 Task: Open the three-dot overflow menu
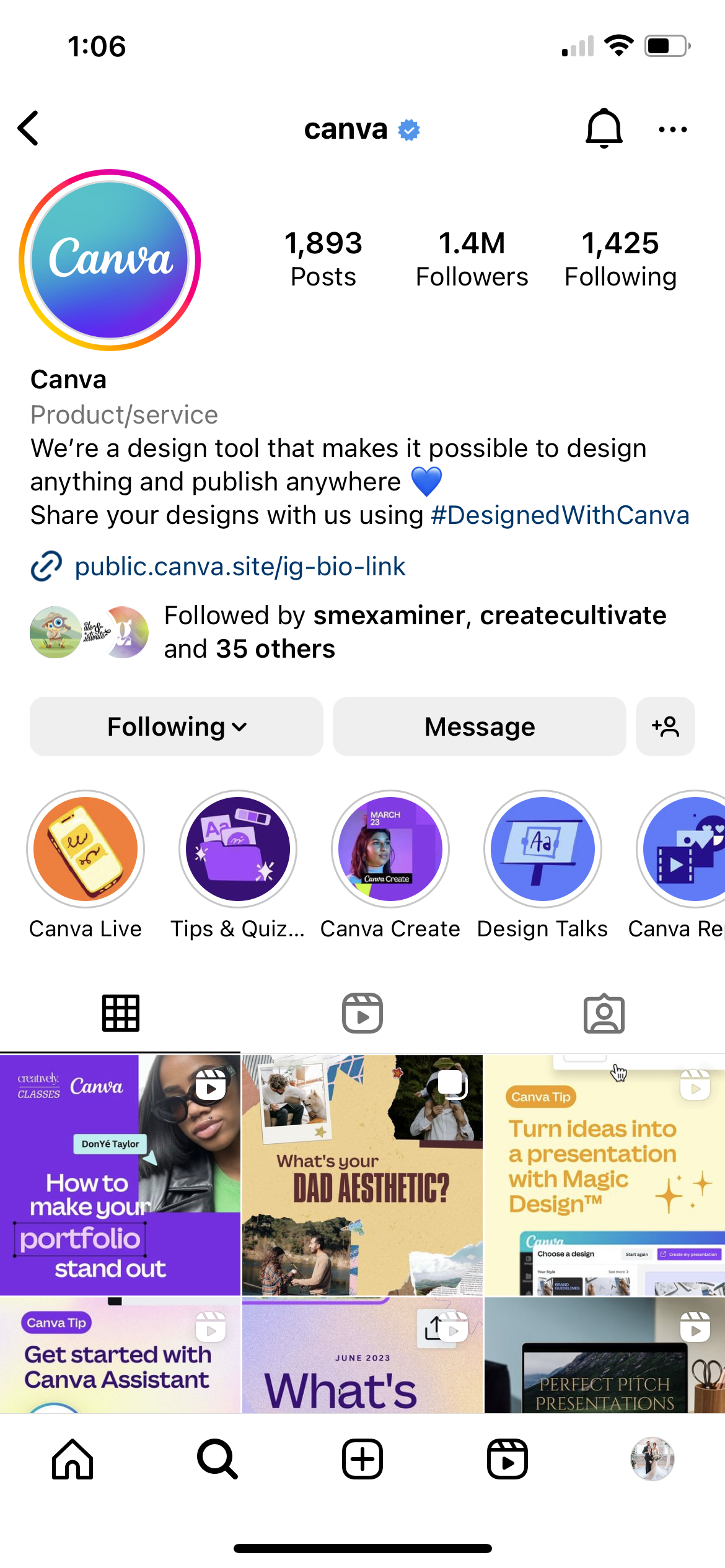tap(672, 129)
